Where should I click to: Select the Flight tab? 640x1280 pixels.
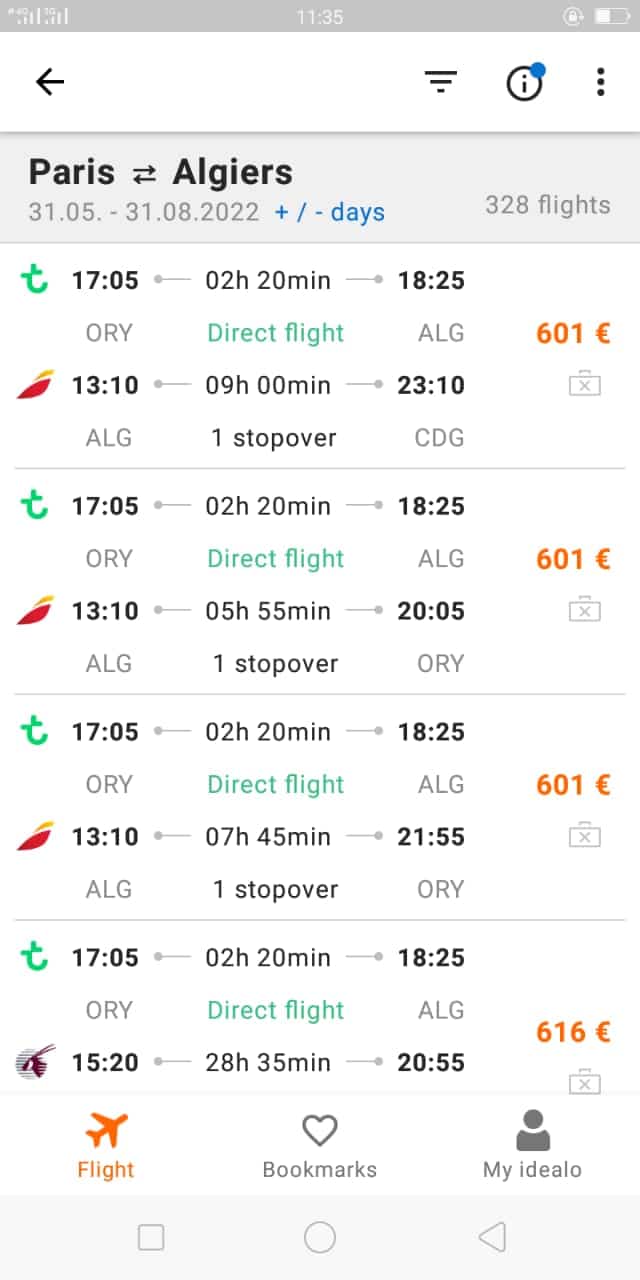tap(106, 1146)
